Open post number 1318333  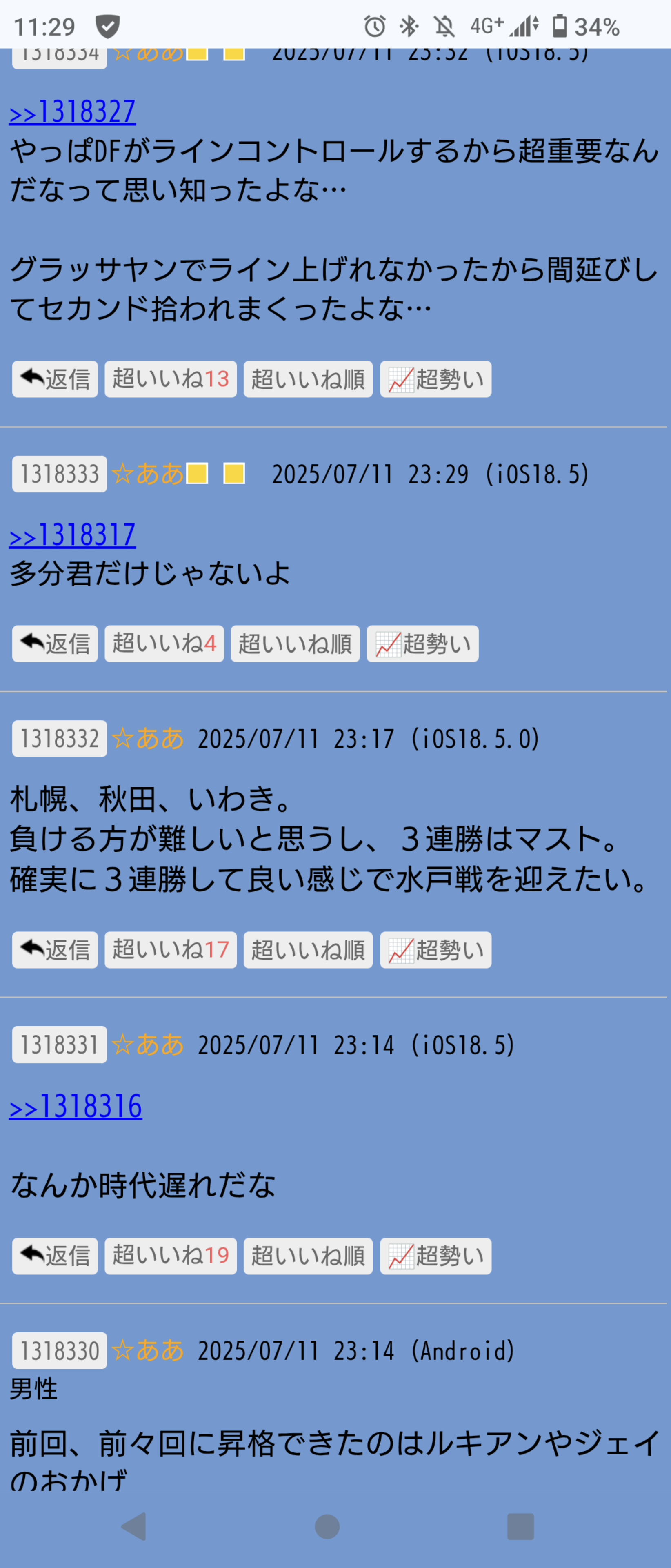click(60, 474)
